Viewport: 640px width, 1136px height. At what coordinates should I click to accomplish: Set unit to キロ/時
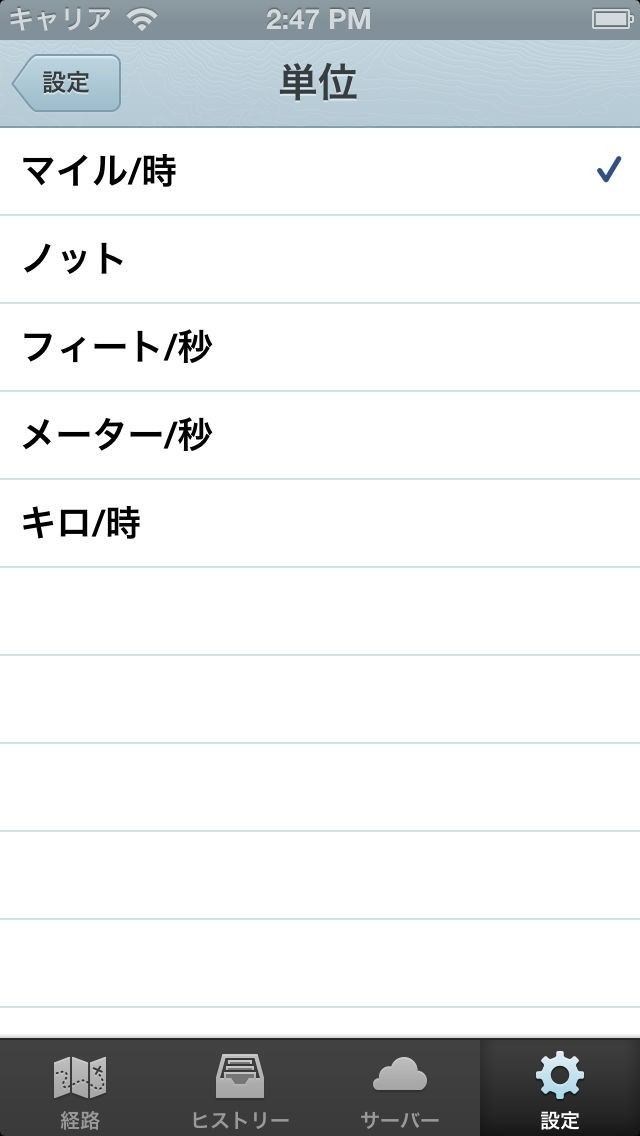[320, 523]
